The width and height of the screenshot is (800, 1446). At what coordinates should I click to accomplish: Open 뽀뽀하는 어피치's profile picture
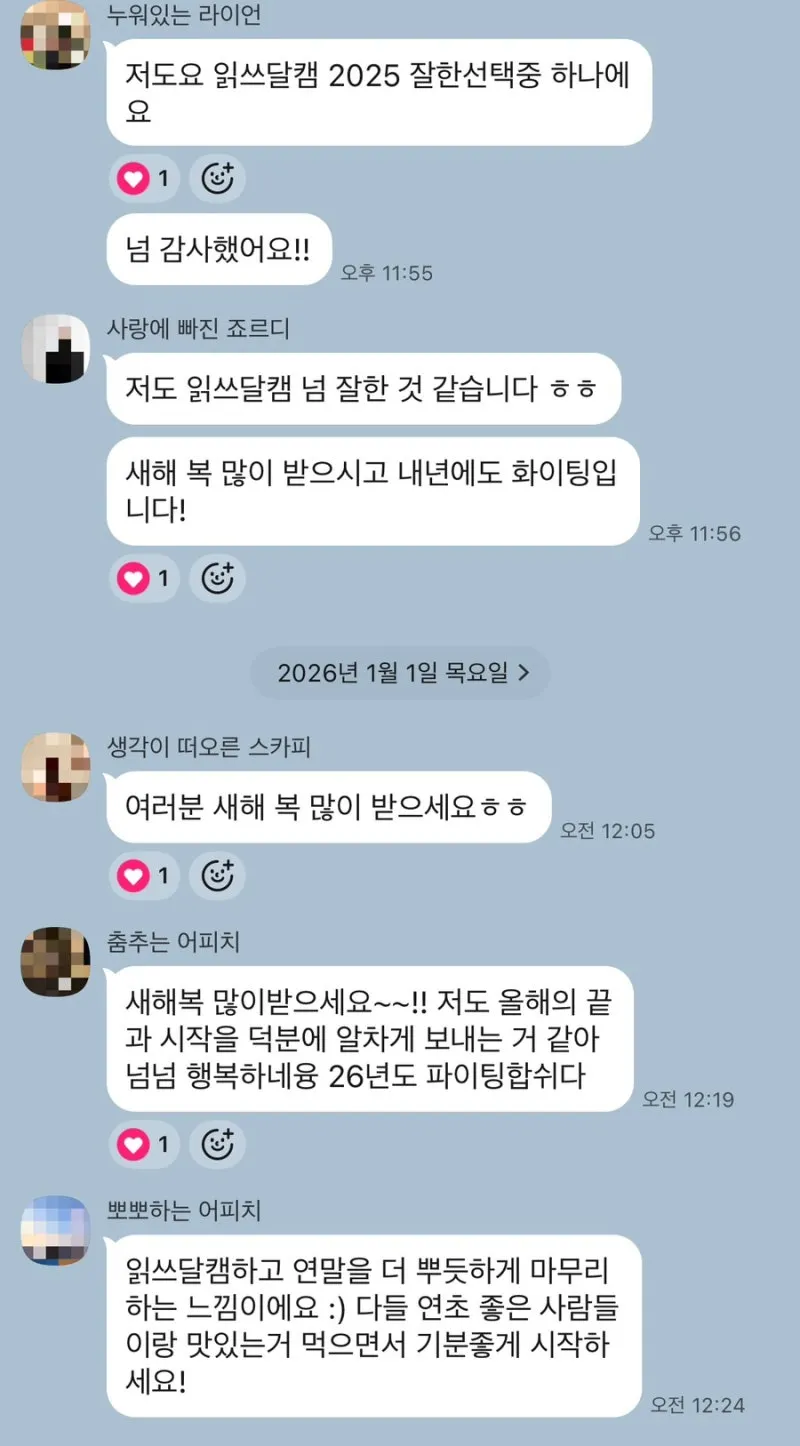pos(56,1229)
